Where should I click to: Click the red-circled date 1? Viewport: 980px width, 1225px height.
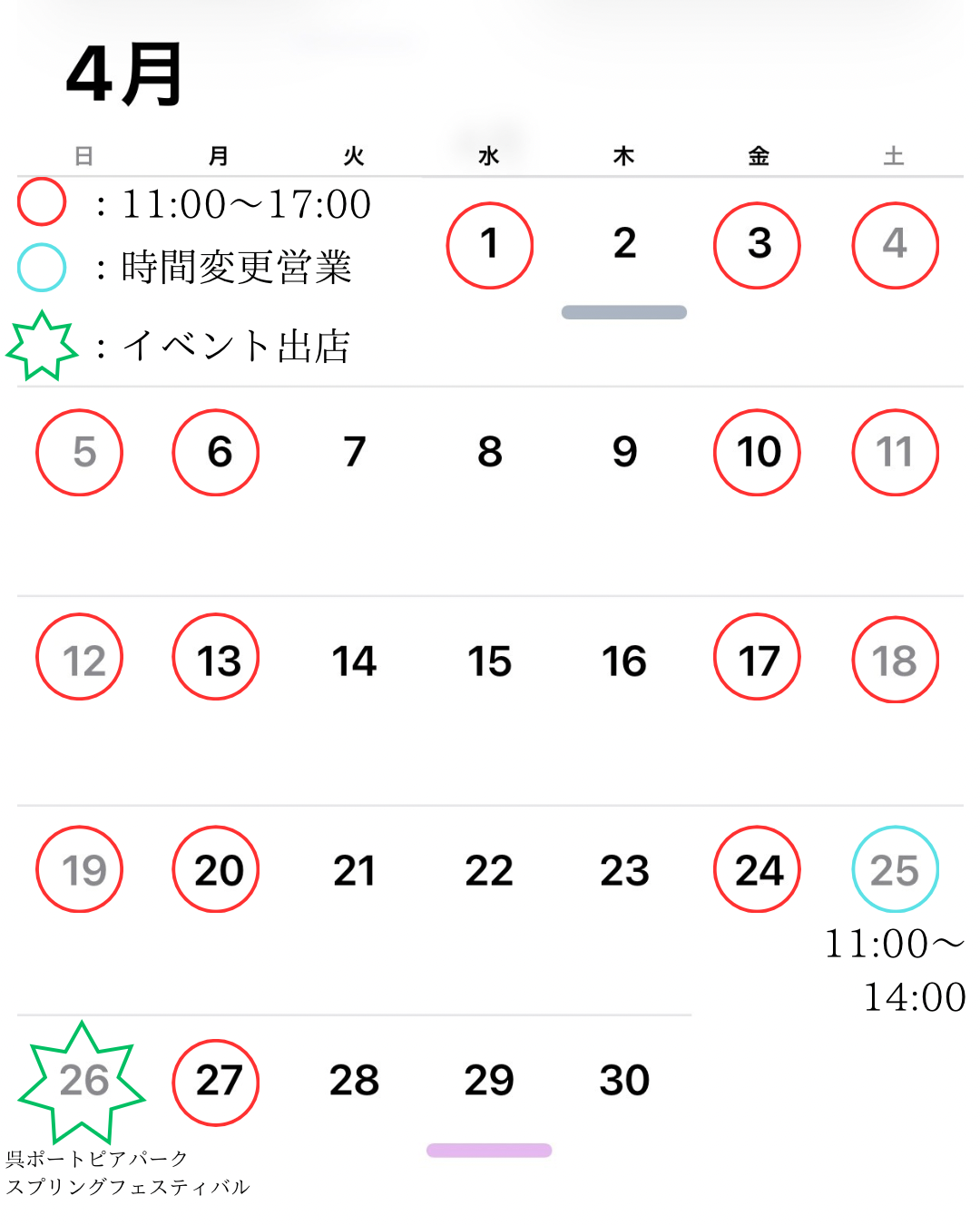click(x=489, y=245)
